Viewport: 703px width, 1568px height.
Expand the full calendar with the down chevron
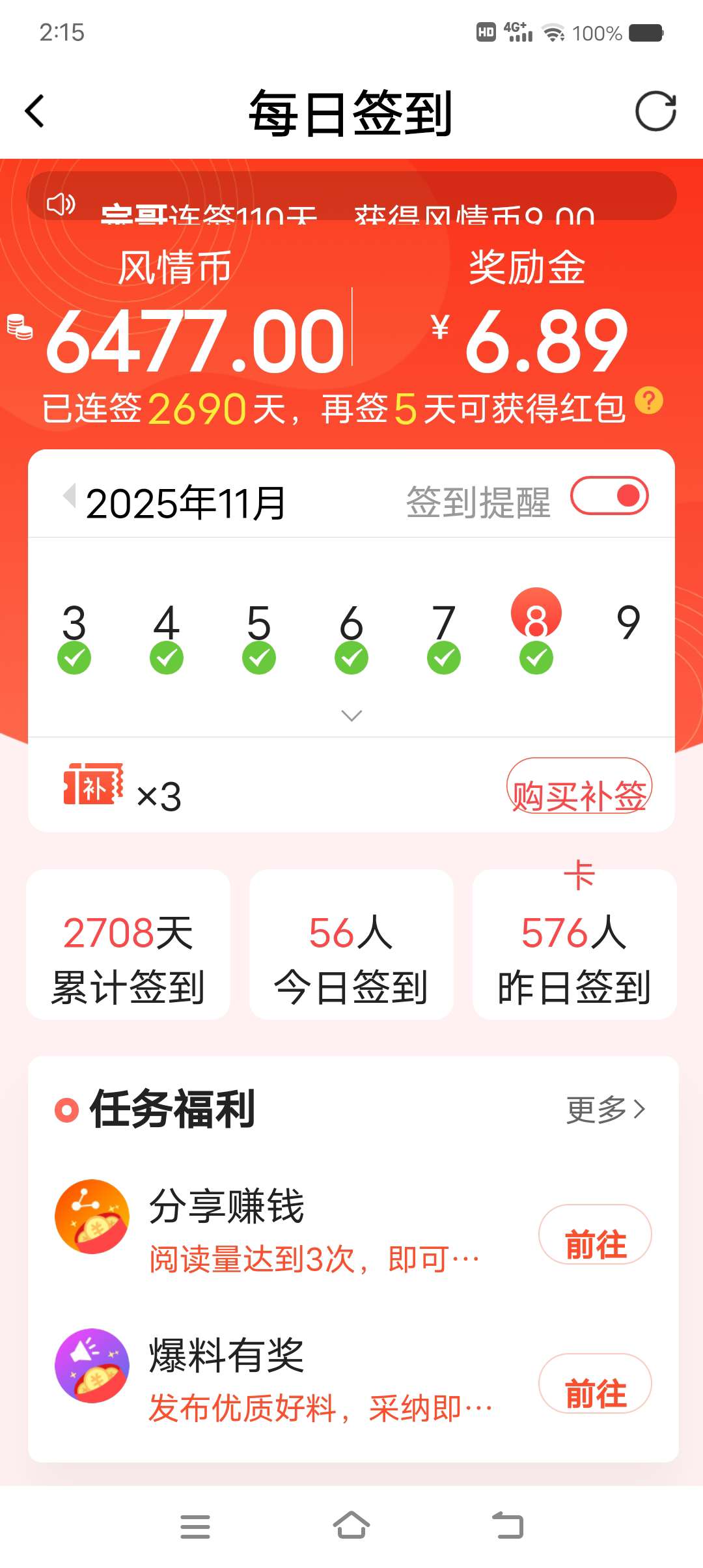351,716
